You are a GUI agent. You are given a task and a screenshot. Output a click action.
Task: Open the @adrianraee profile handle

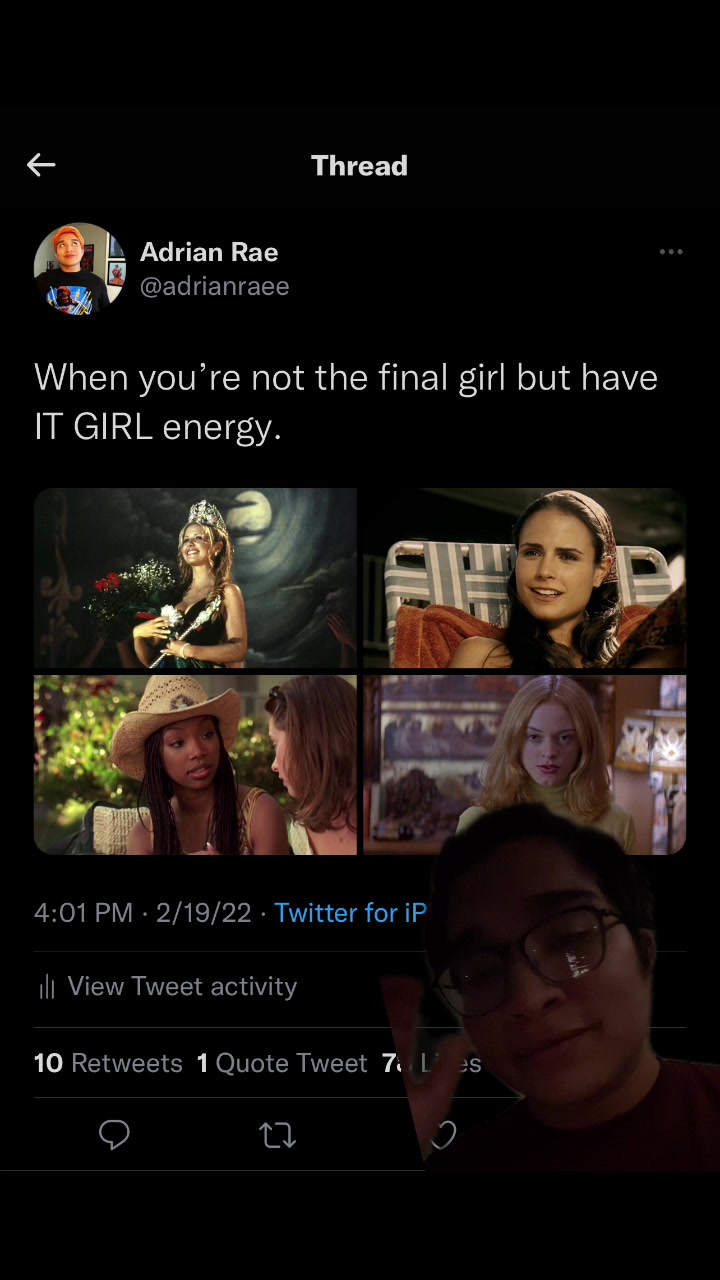coord(214,286)
